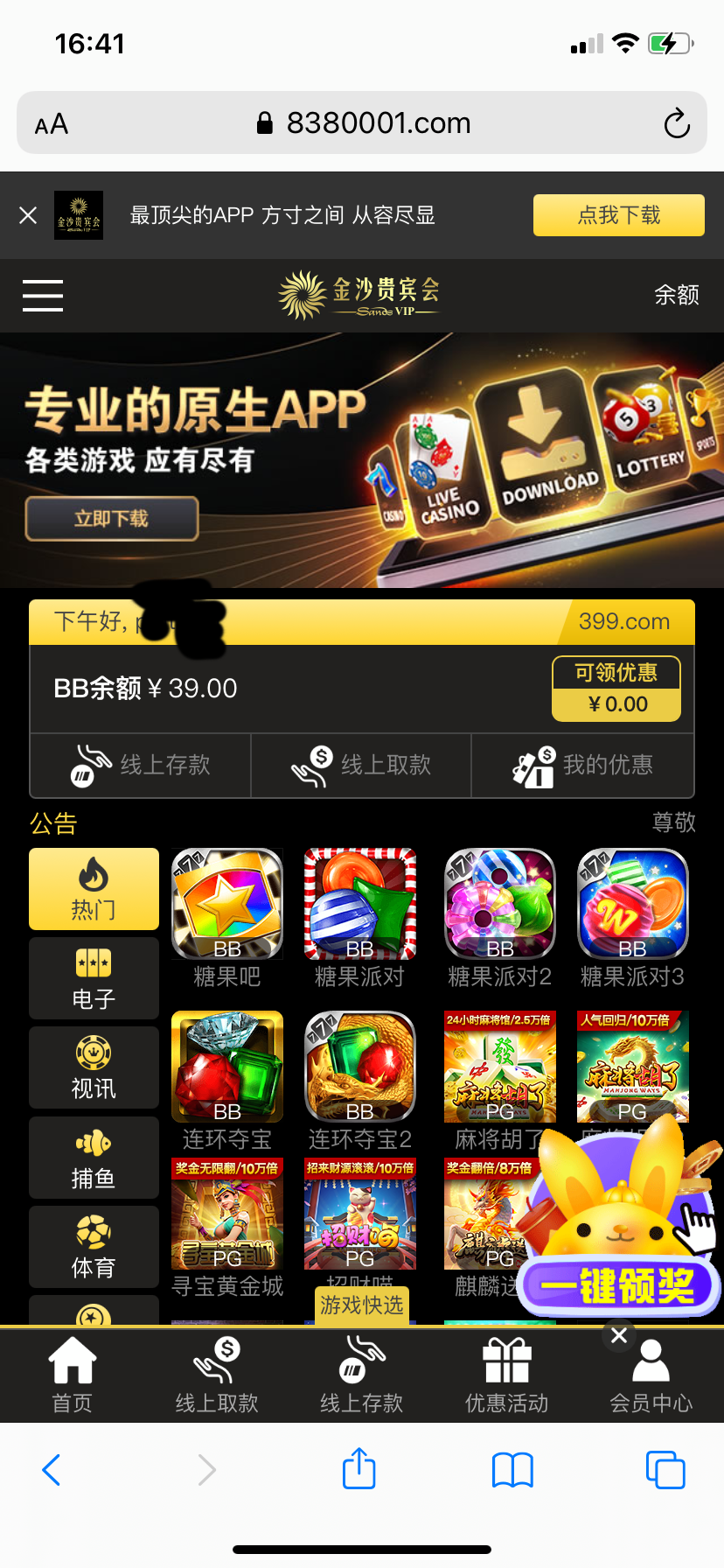Open the 糖果吧 game
The height and width of the screenshot is (1568, 724).
pos(227,906)
